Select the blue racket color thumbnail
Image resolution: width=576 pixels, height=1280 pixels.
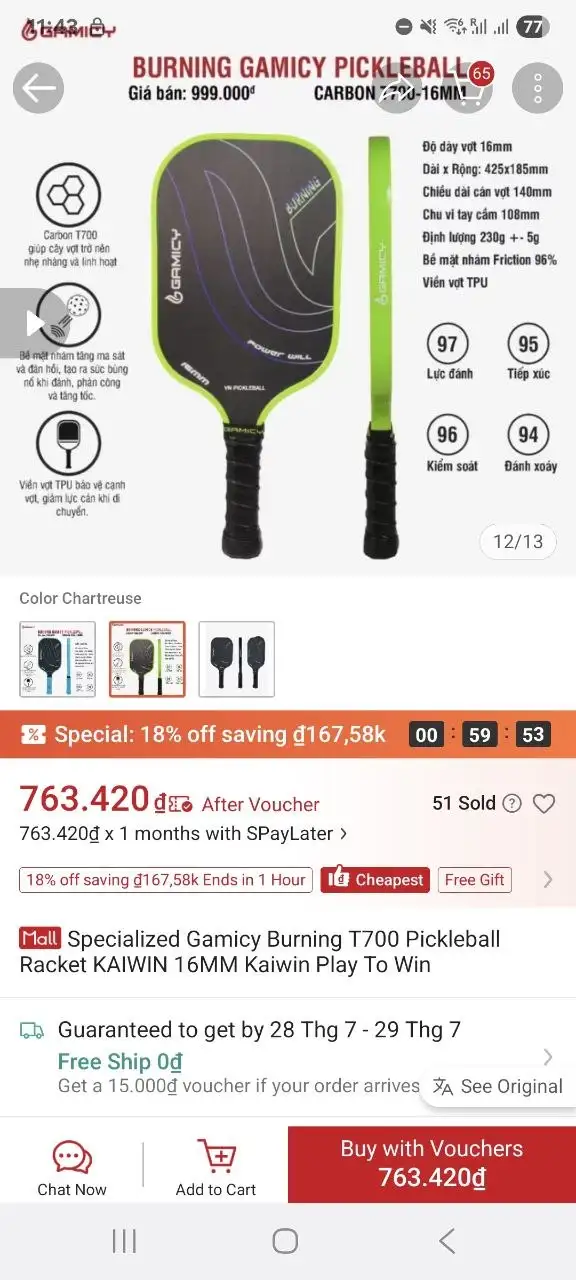[x=57, y=659]
